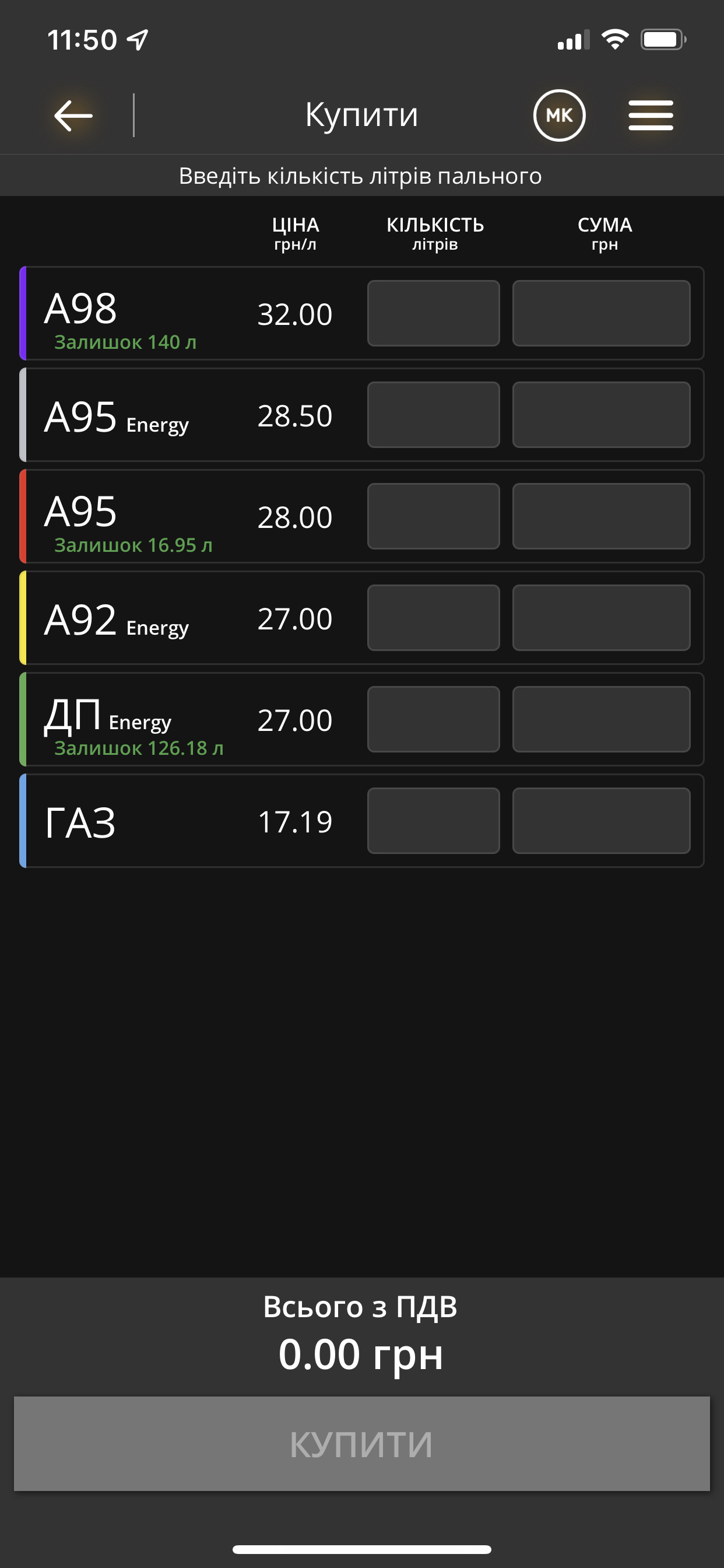Image resolution: width=724 pixels, height=1568 pixels.
Task: Open the MK profile avatar
Action: [559, 116]
